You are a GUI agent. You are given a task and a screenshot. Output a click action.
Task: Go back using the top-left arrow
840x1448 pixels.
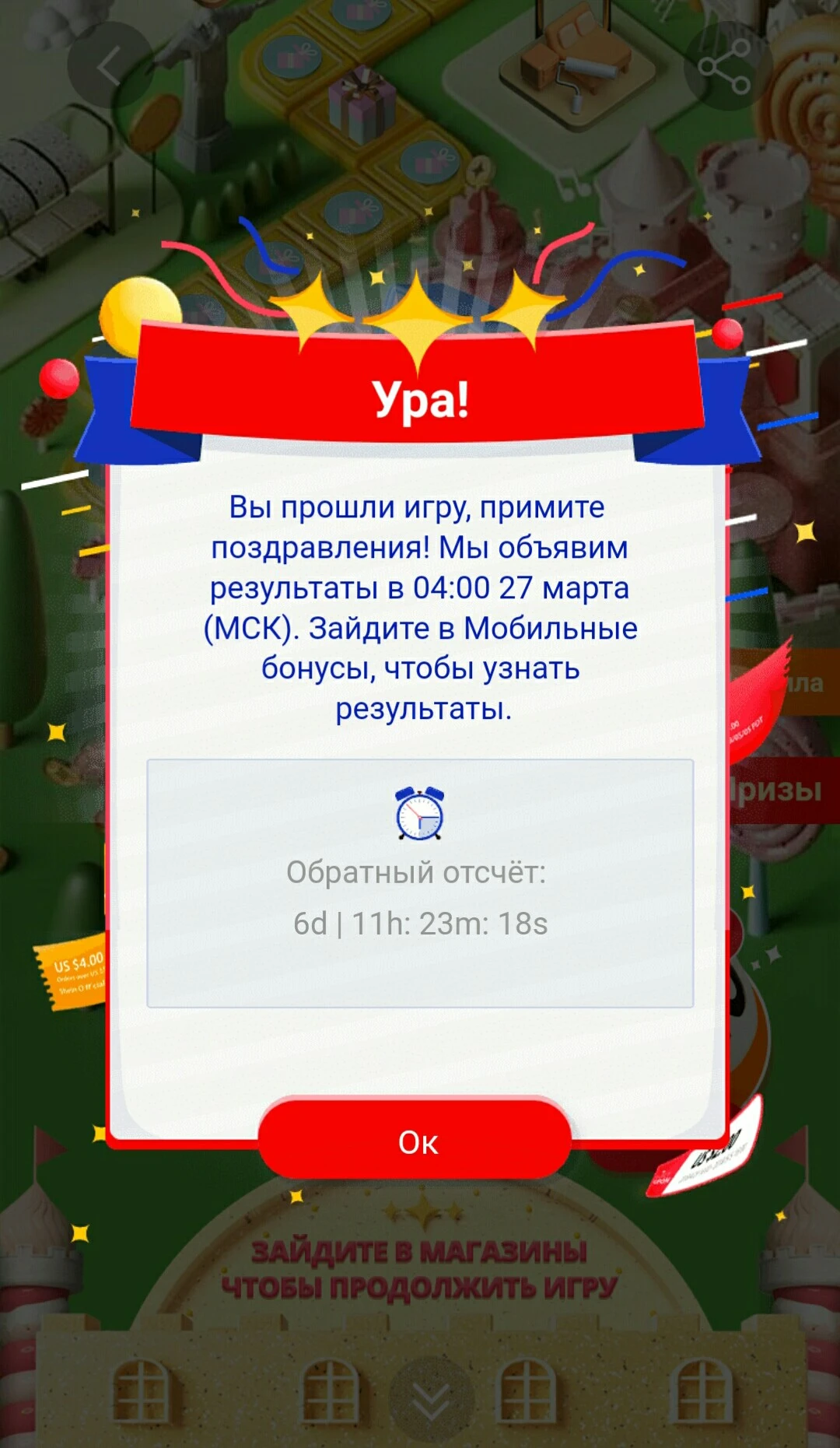tap(110, 65)
